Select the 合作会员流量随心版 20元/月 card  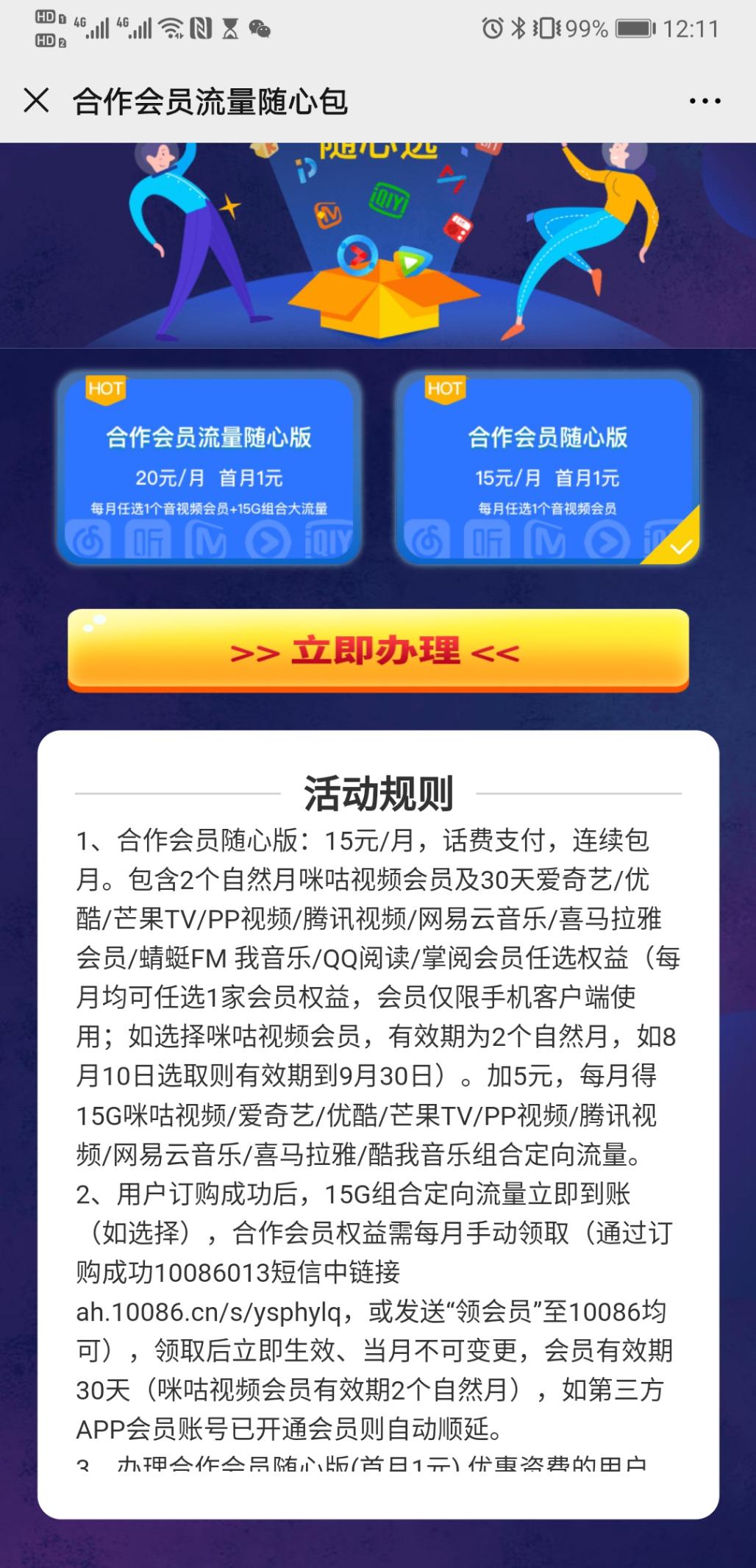[209, 468]
